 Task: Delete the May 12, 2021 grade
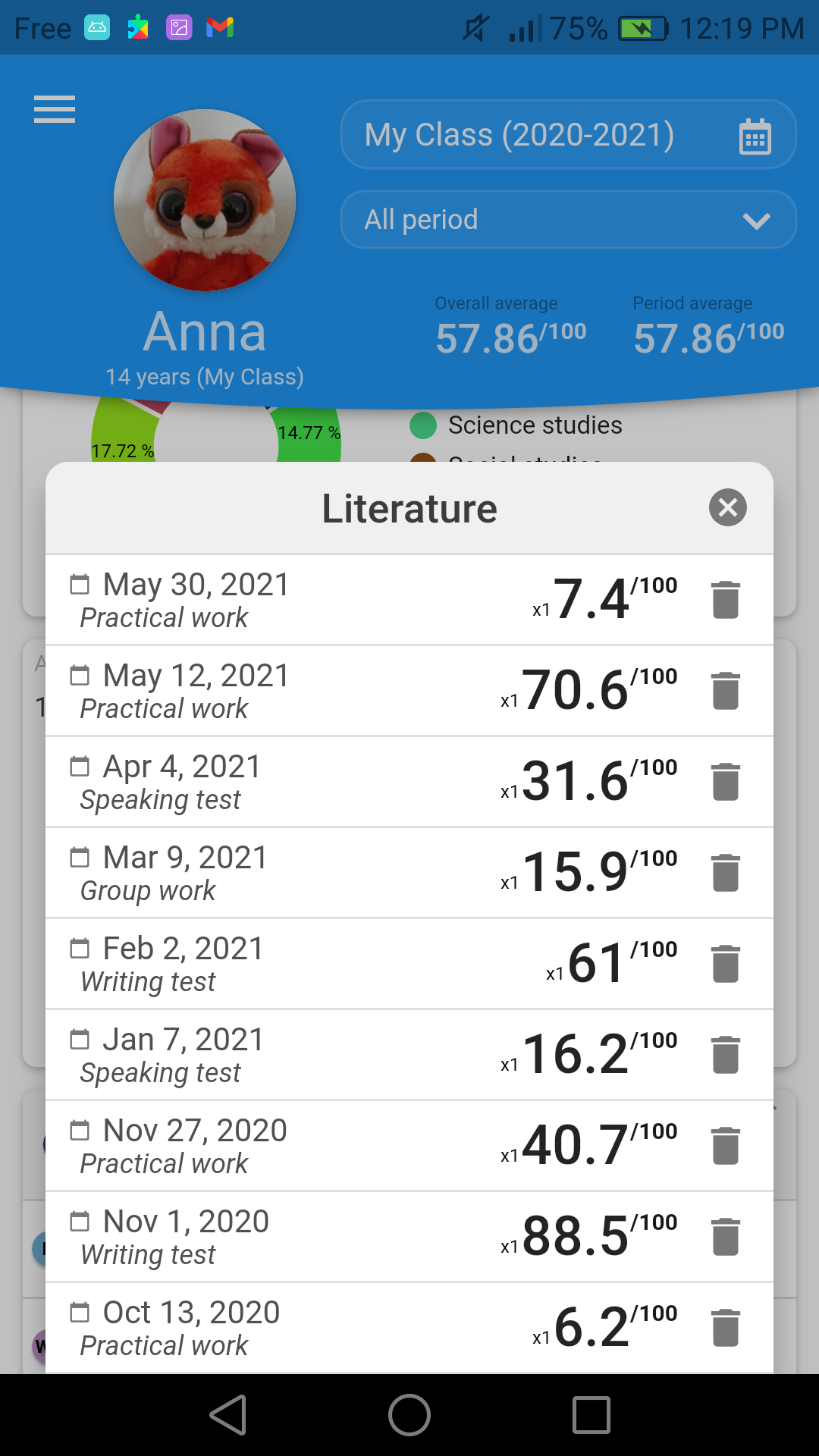726,691
